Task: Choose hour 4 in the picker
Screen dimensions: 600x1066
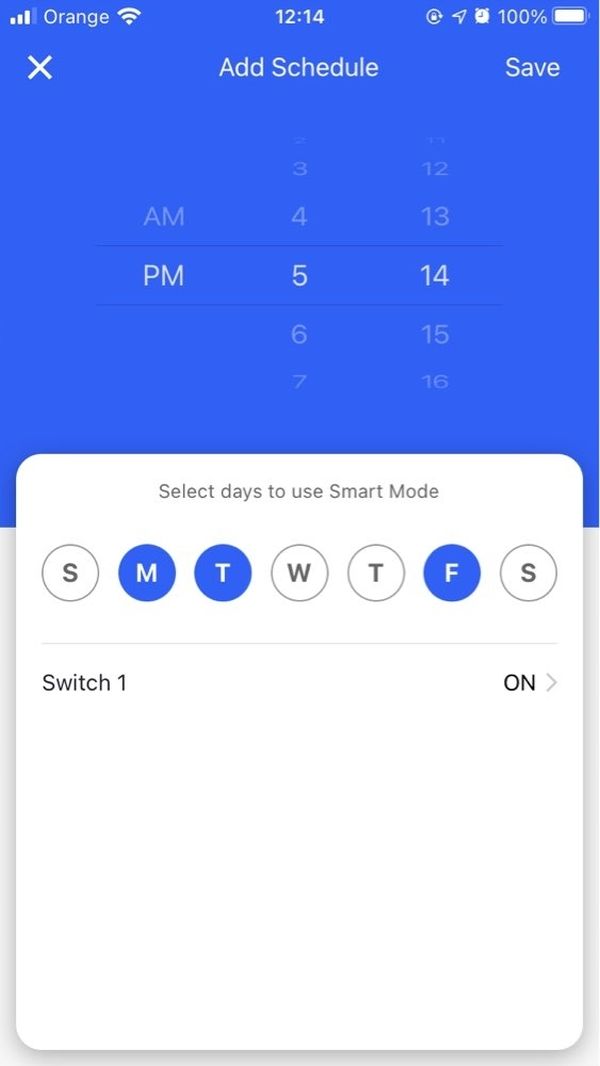Action: pos(299,217)
